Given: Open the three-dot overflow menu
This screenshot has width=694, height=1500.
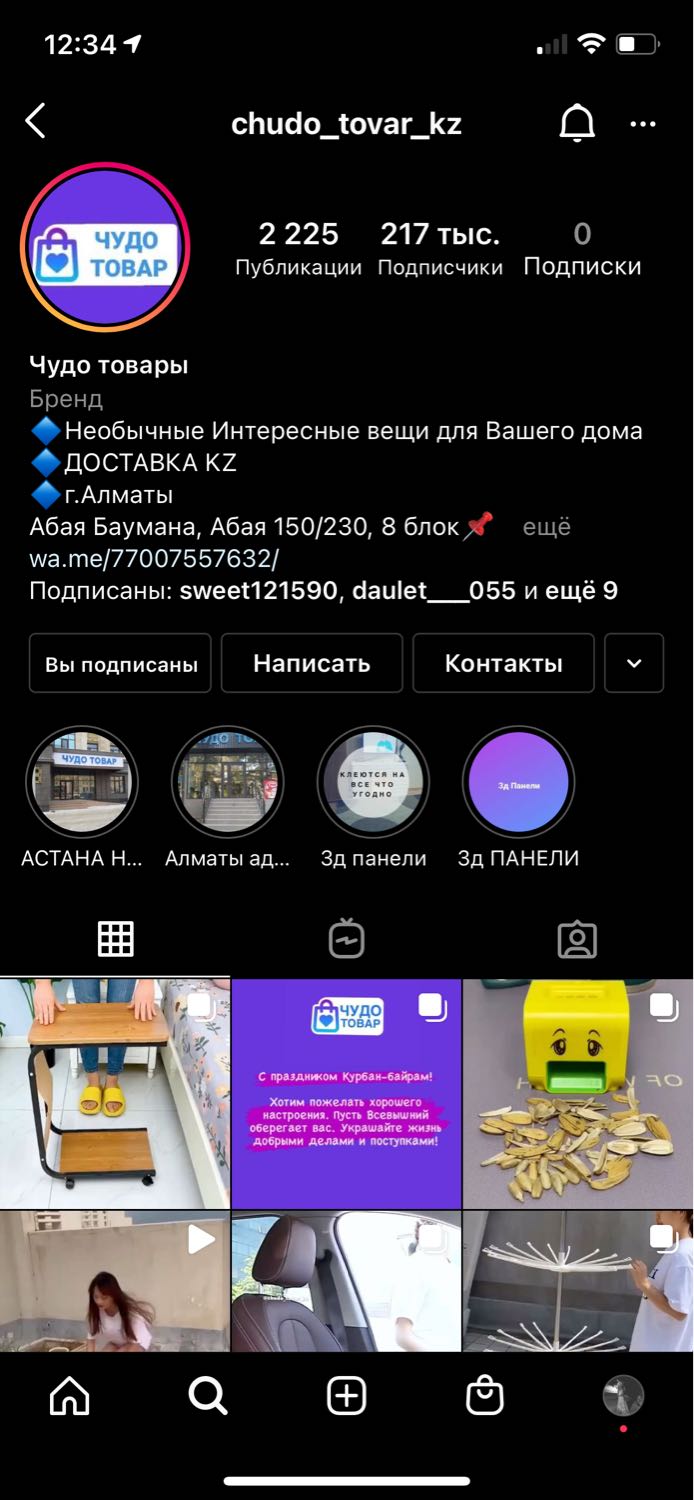Looking at the screenshot, I should click(x=643, y=124).
